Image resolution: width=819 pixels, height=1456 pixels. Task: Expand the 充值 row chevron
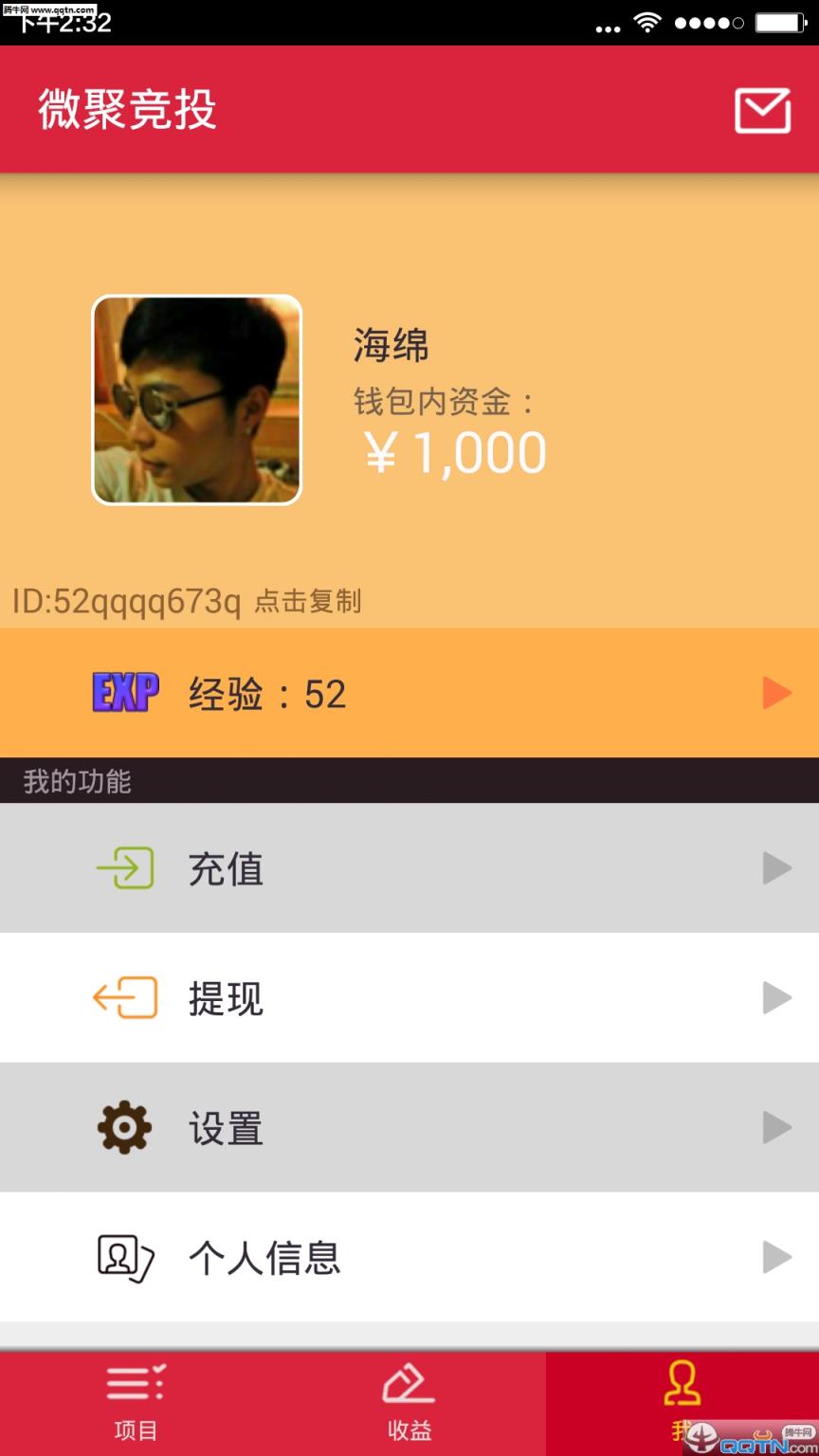point(777,867)
